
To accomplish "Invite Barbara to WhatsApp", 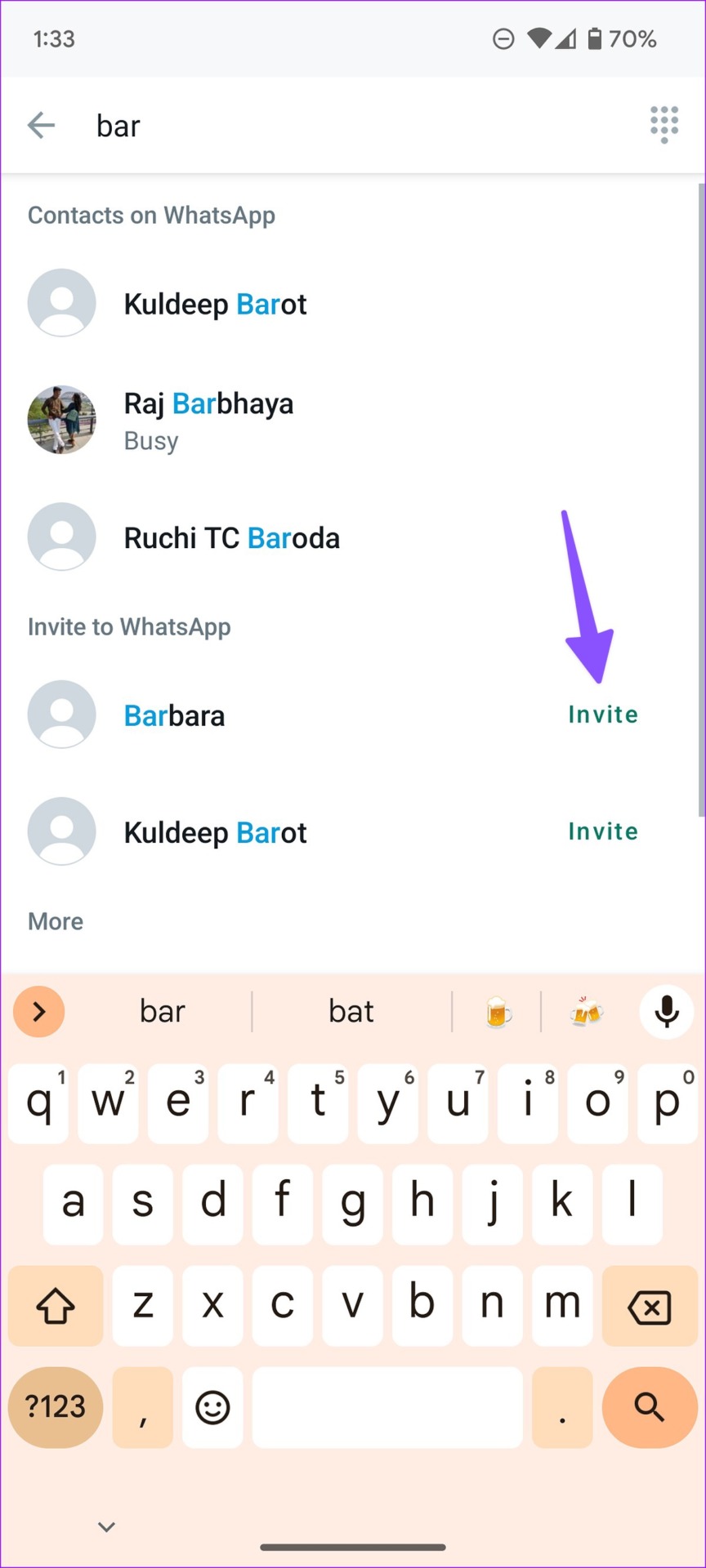I will [x=603, y=715].
